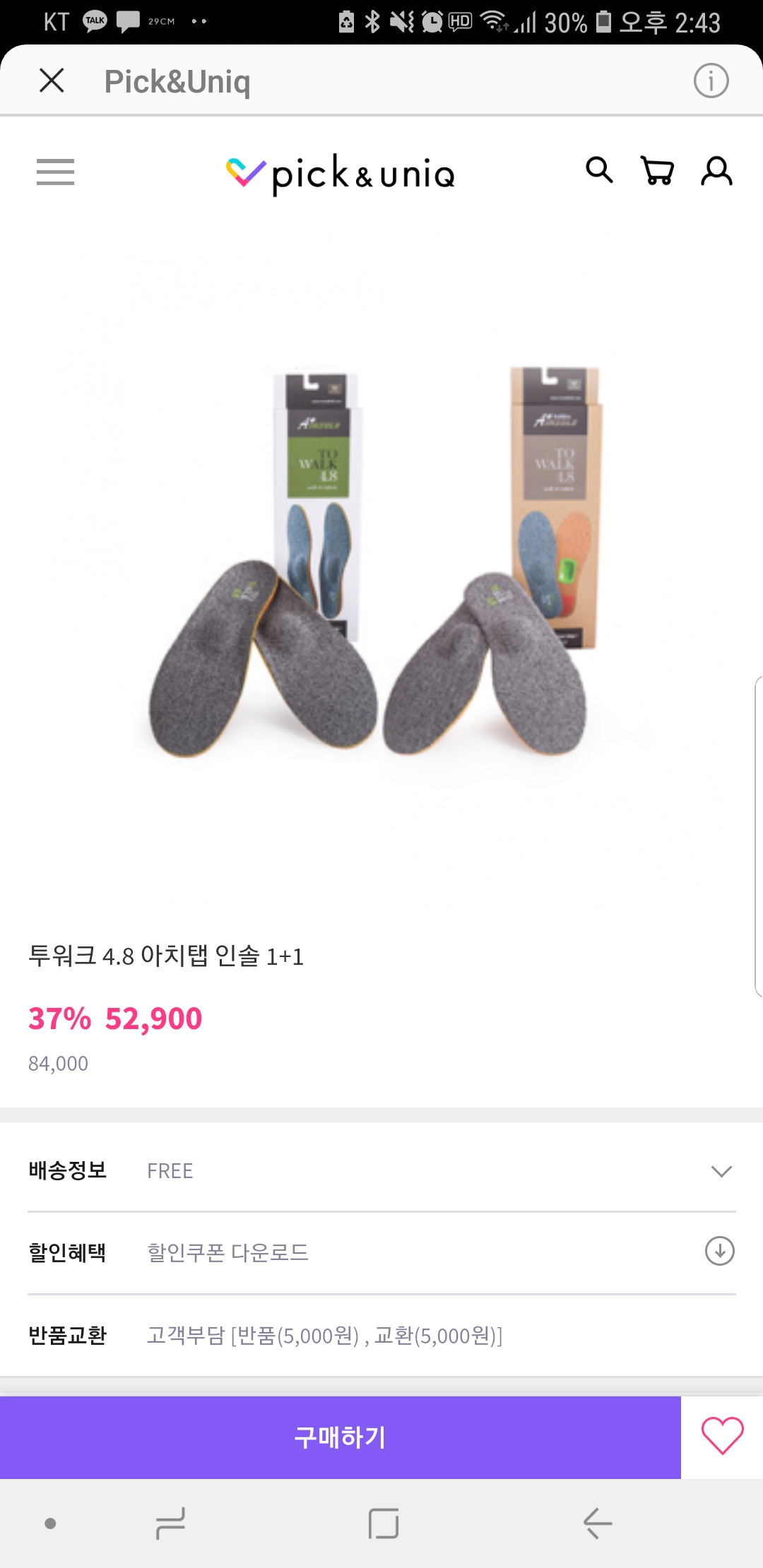Image resolution: width=763 pixels, height=1568 pixels.
Task: Open recent apps from the navigation bar
Action: (170, 1524)
